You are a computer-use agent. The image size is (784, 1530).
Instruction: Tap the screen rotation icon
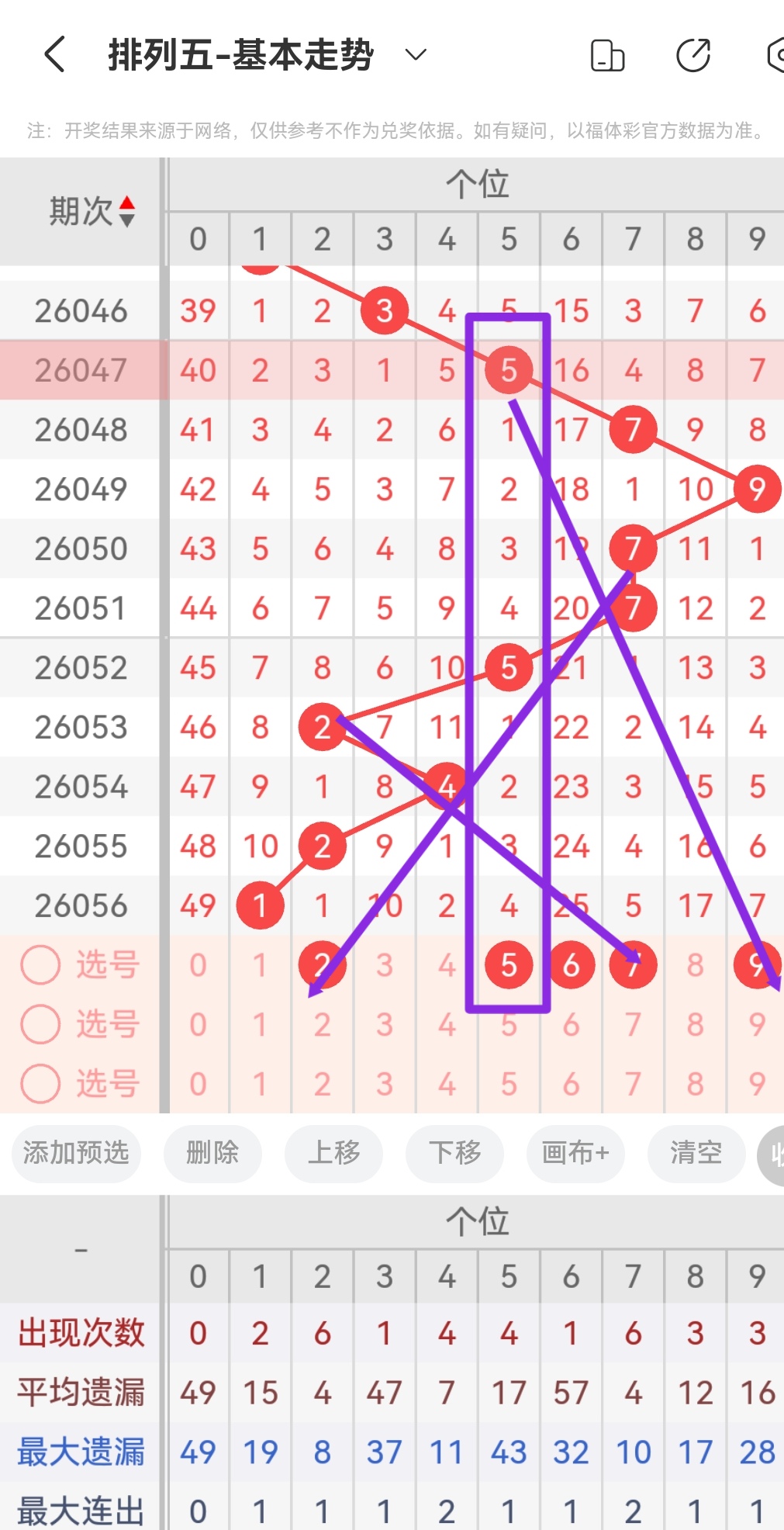(607, 56)
